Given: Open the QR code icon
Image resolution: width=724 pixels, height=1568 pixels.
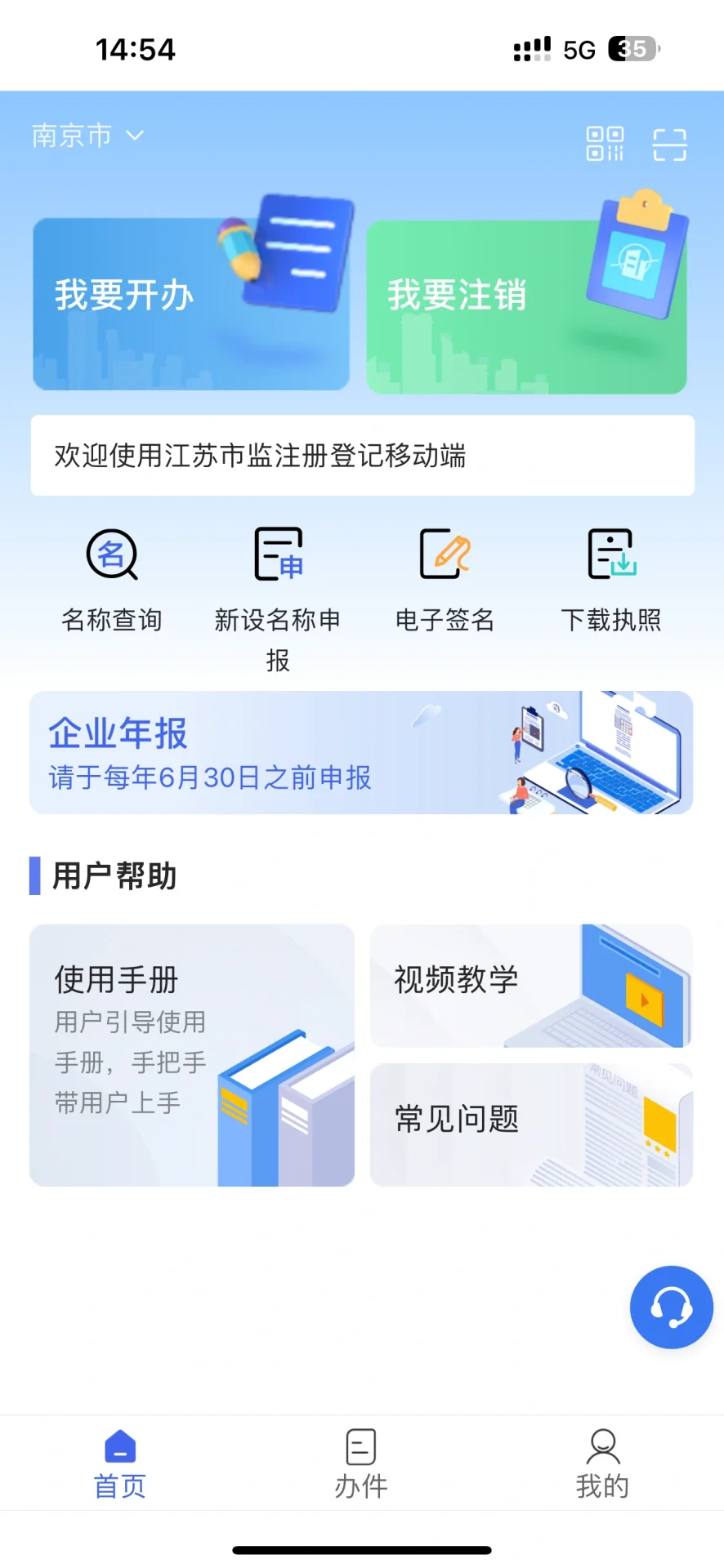Looking at the screenshot, I should click(605, 144).
